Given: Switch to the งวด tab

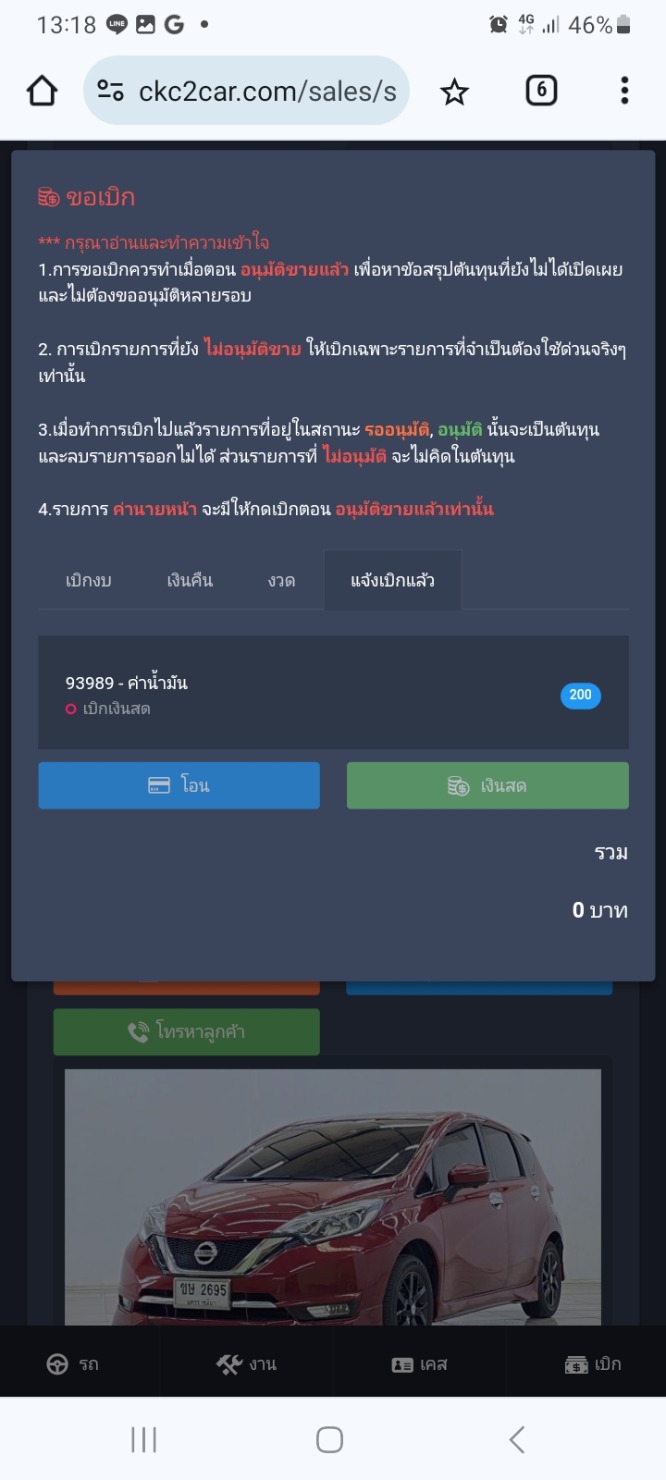Looking at the screenshot, I should (282, 580).
